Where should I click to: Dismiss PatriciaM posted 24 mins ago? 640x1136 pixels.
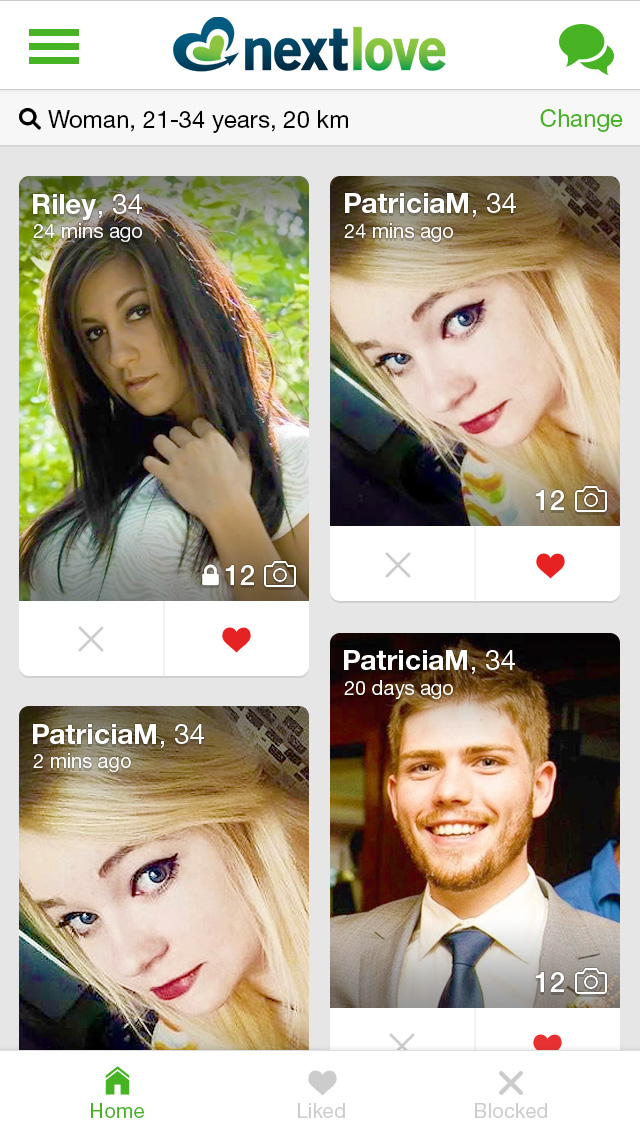coord(398,565)
